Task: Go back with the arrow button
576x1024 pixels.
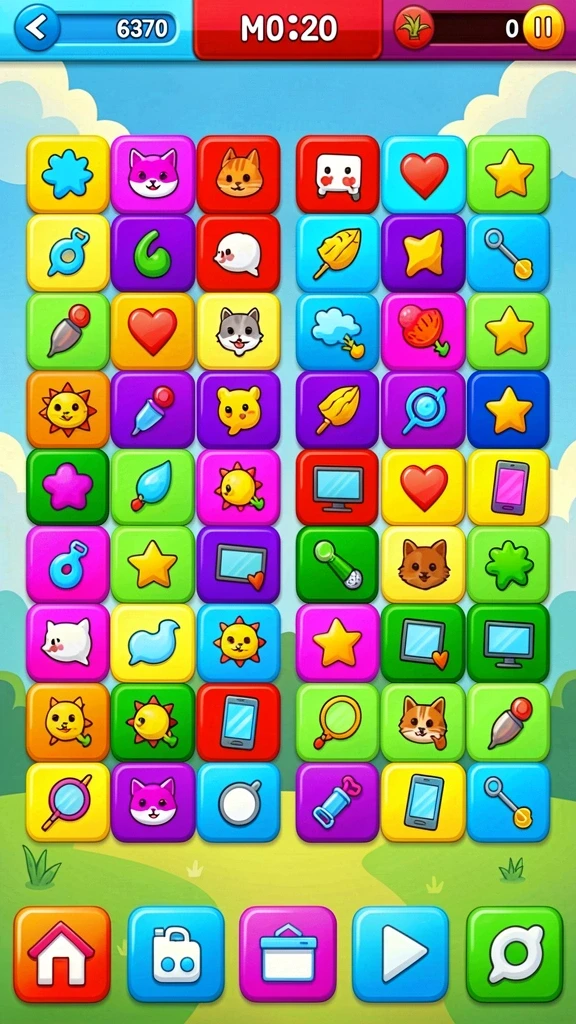Action: coord(37,27)
